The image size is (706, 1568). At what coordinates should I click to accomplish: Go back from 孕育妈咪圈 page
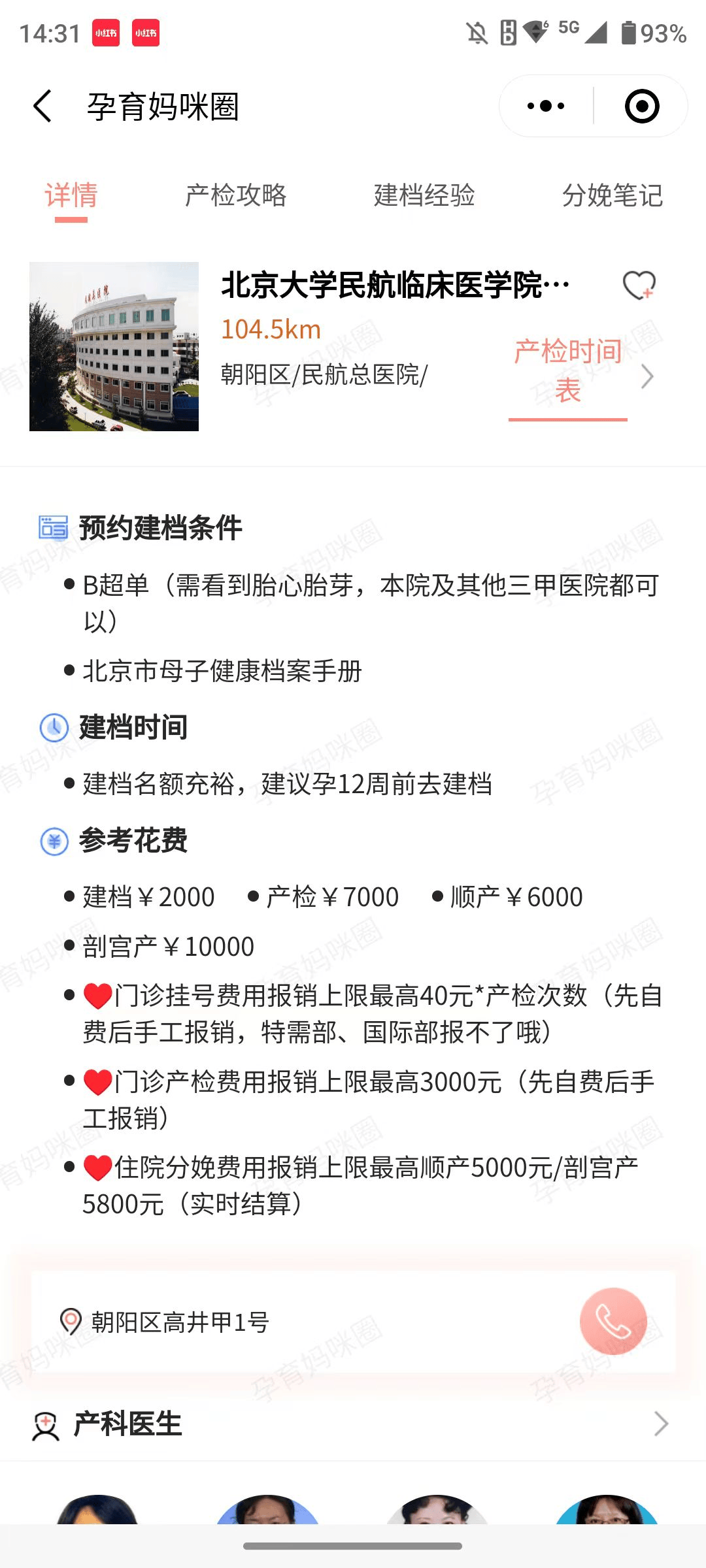(x=42, y=106)
